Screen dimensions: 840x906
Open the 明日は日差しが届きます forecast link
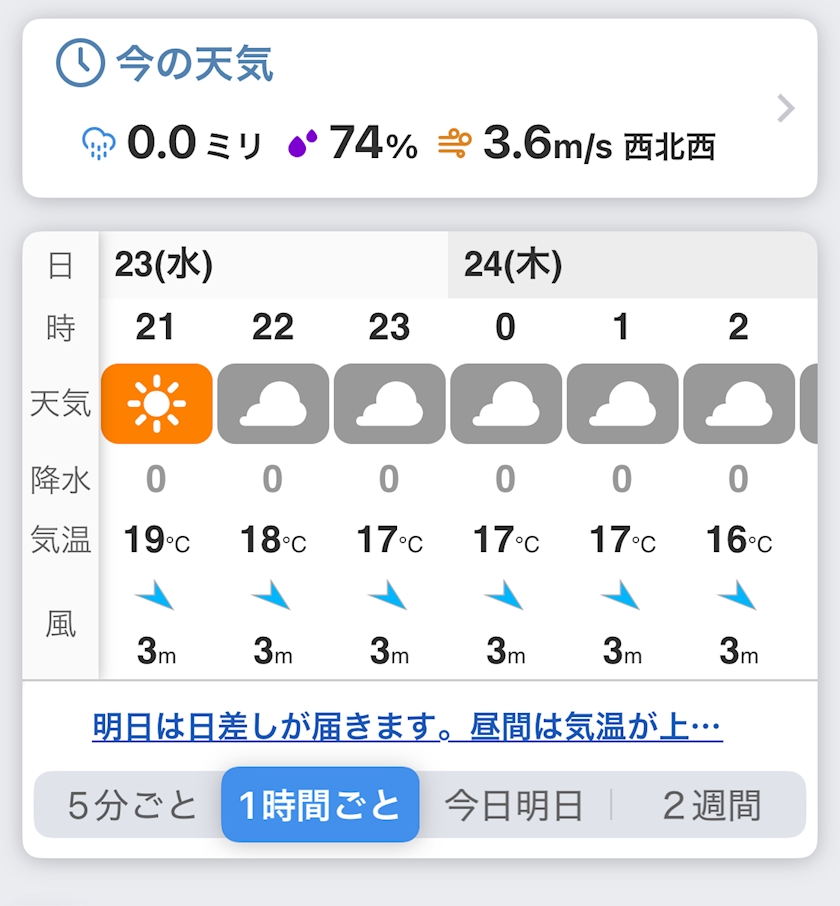[x=407, y=726]
